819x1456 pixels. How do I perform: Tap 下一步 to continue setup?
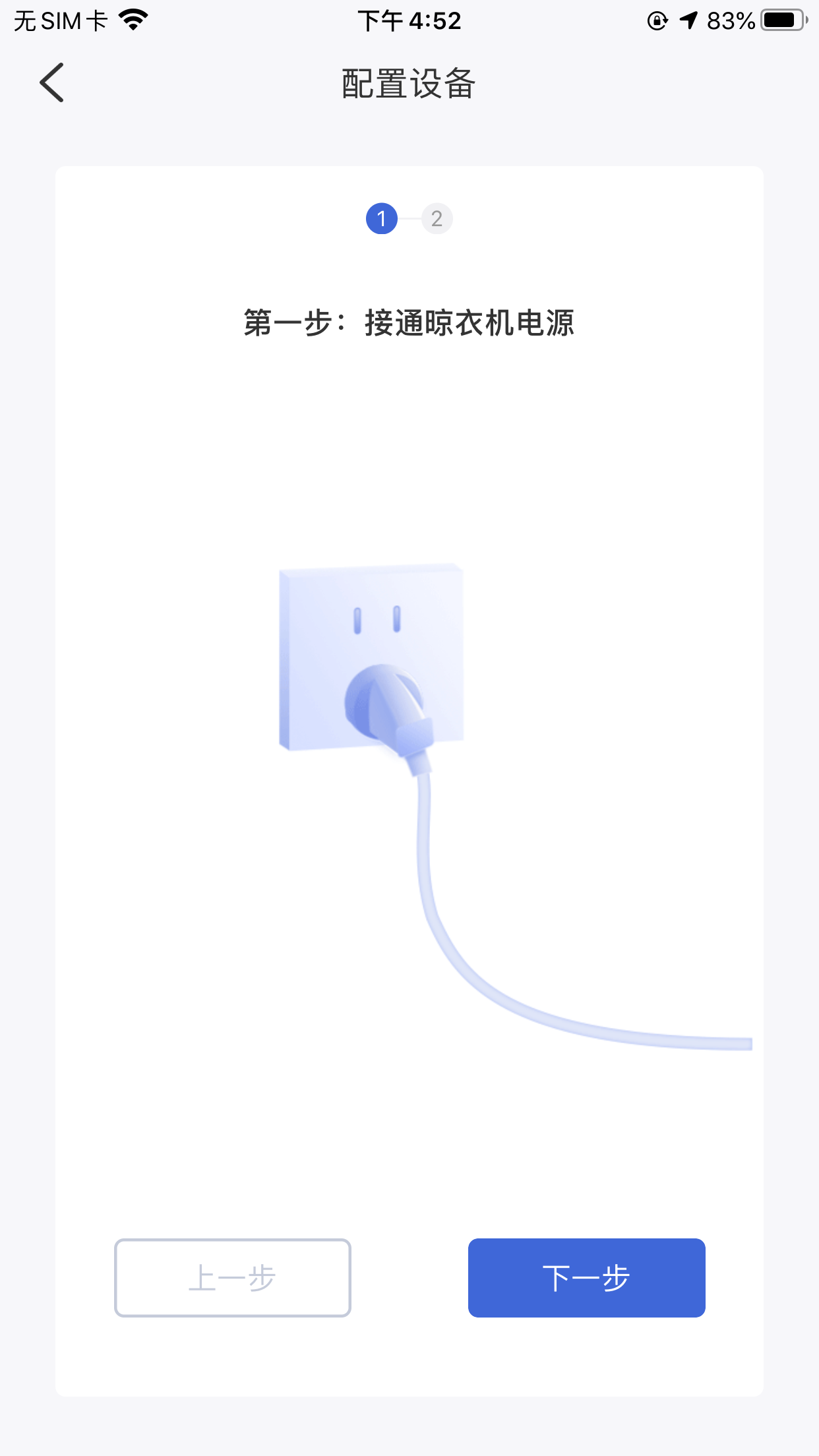[x=586, y=1278]
